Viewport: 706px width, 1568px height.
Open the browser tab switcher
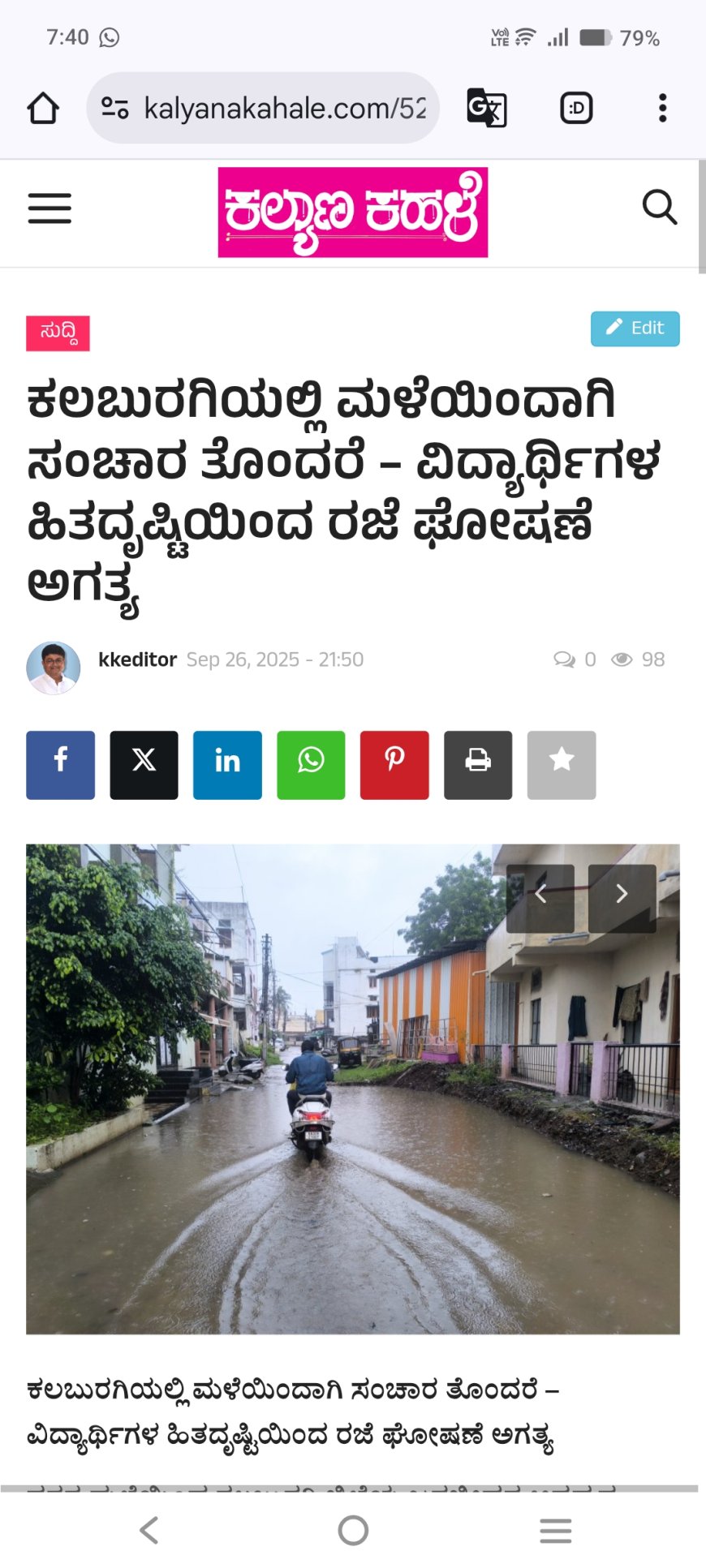576,108
